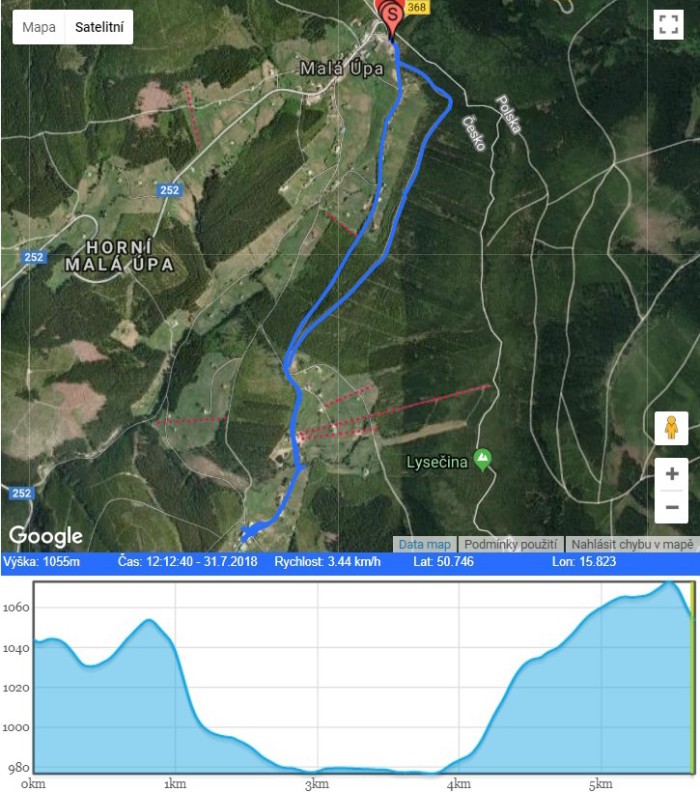
Task: Toggle fullscreen map view
Action: 667,25
